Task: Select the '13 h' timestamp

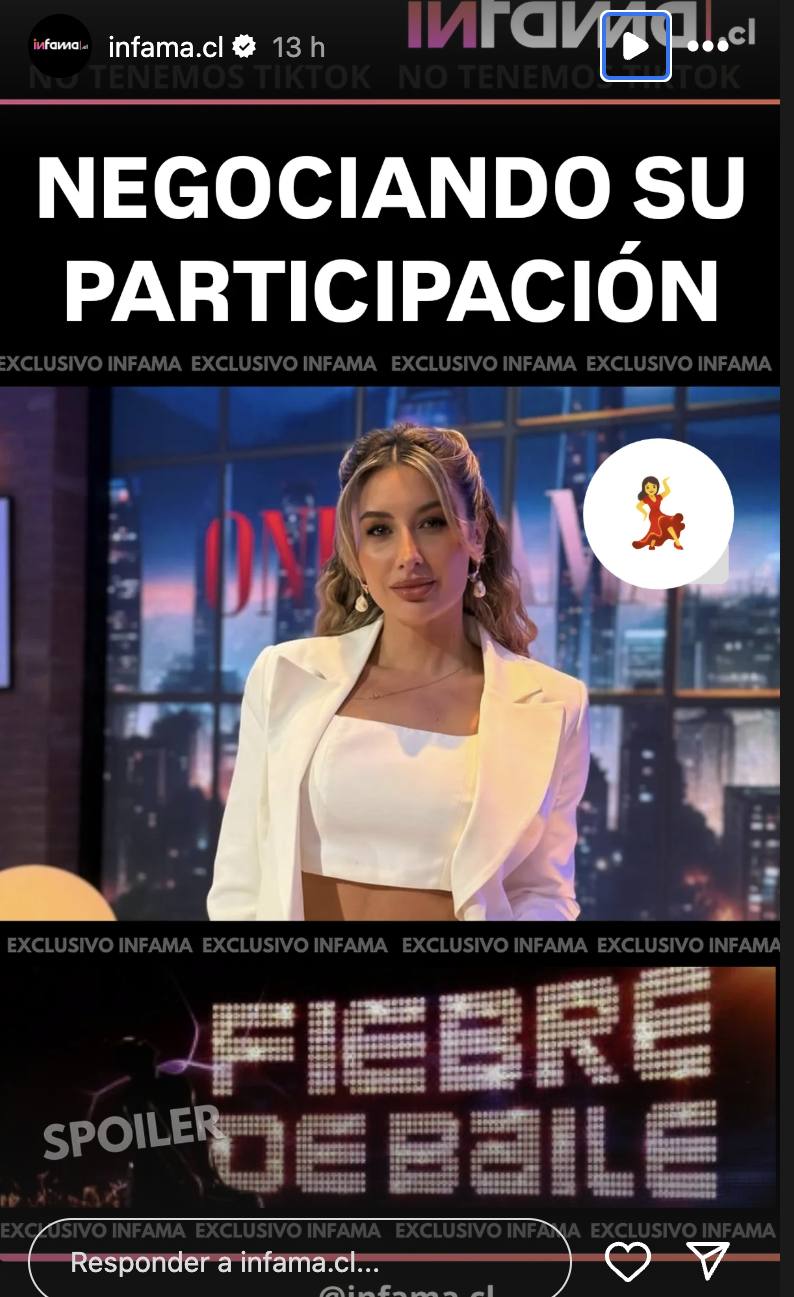Action: click(299, 46)
